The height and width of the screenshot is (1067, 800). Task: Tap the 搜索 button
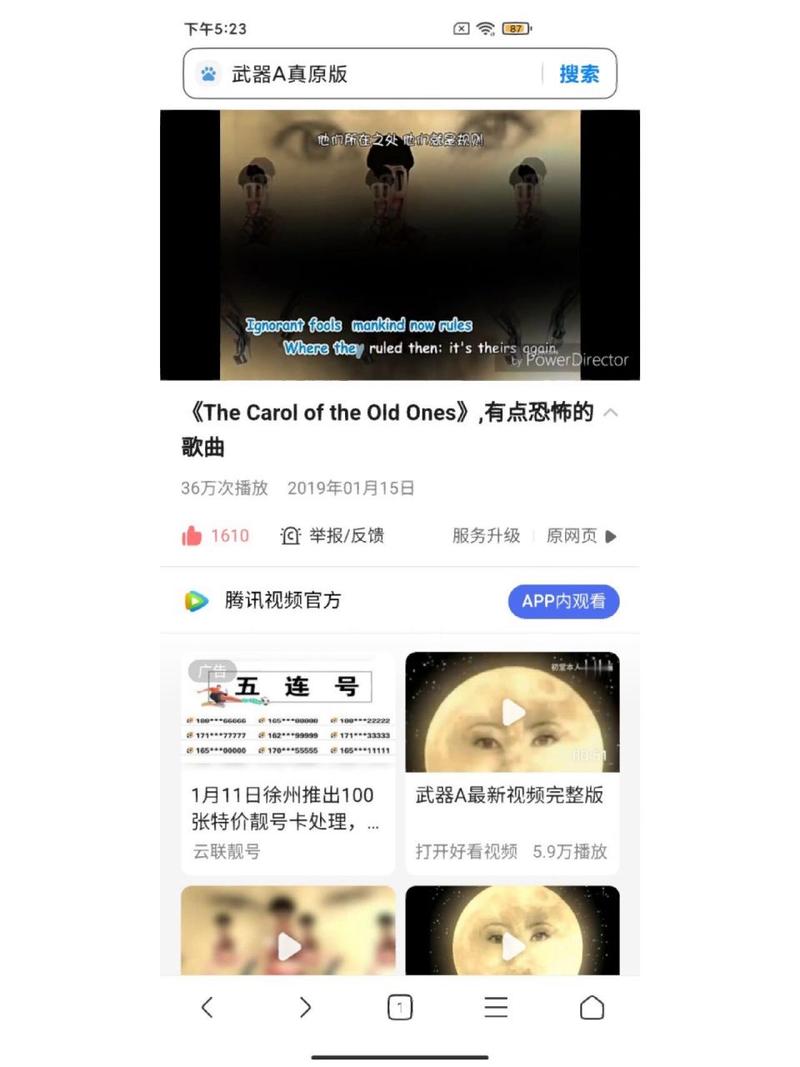[x=579, y=74]
